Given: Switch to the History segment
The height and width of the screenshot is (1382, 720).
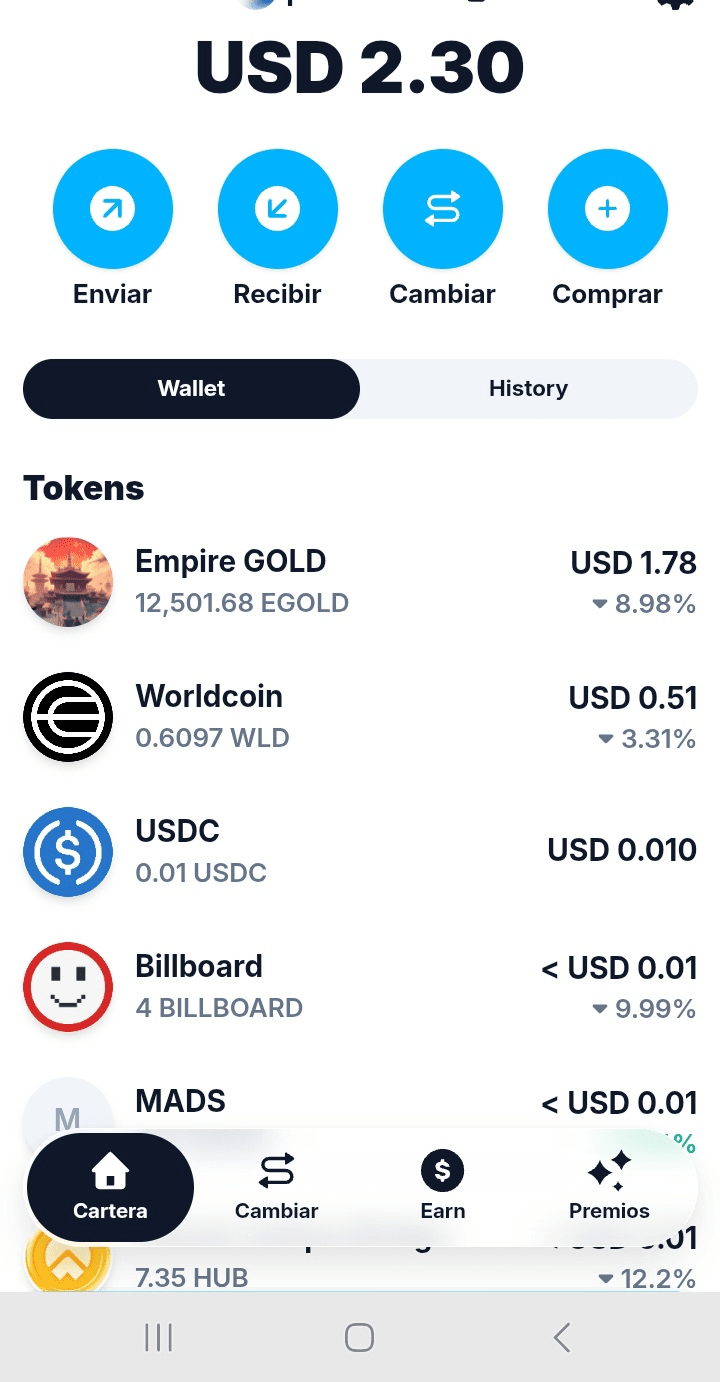Looking at the screenshot, I should (528, 389).
